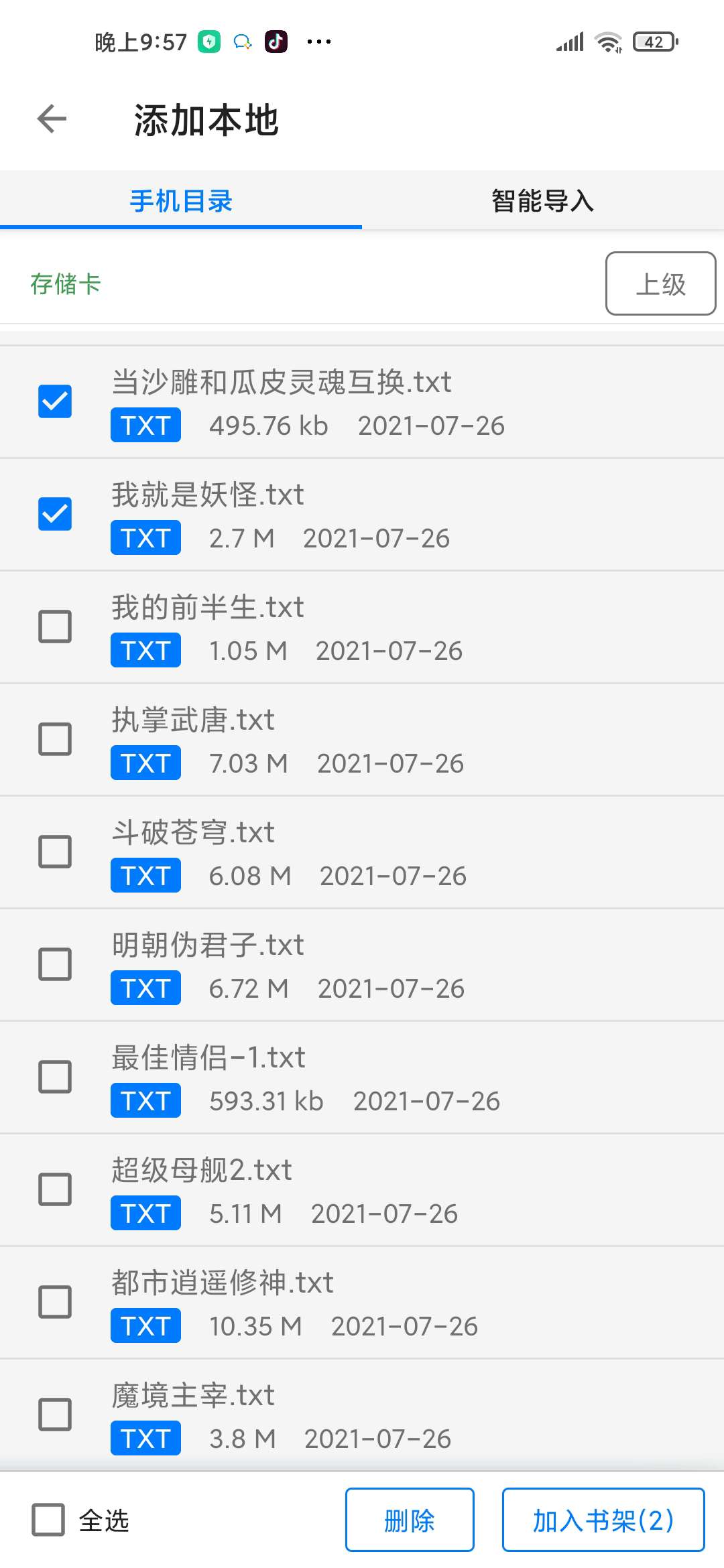This screenshot has width=724, height=1568.
Task: Switch to the 智能导入 tab
Action: tap(542, 201)
